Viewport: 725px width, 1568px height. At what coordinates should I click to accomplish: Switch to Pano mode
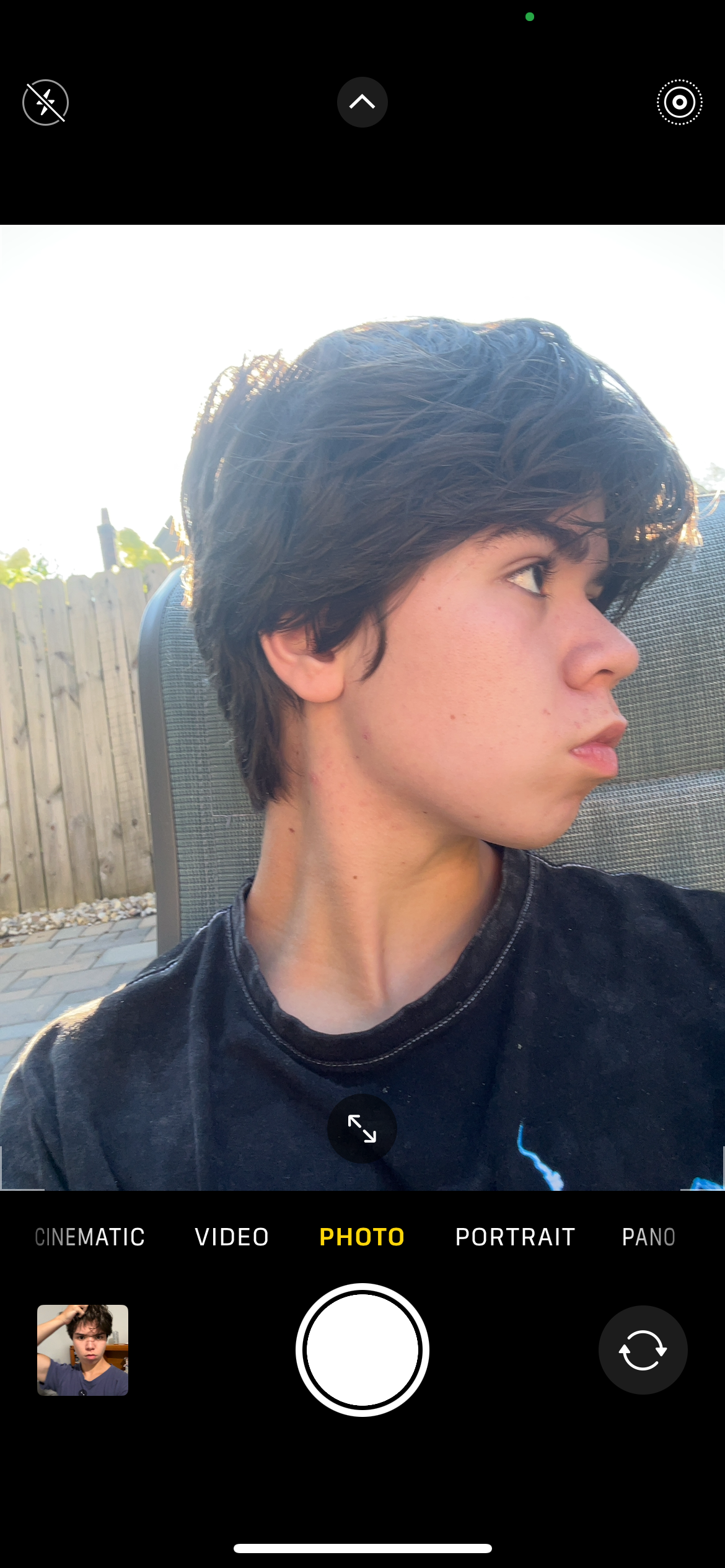pos(648,1237)
